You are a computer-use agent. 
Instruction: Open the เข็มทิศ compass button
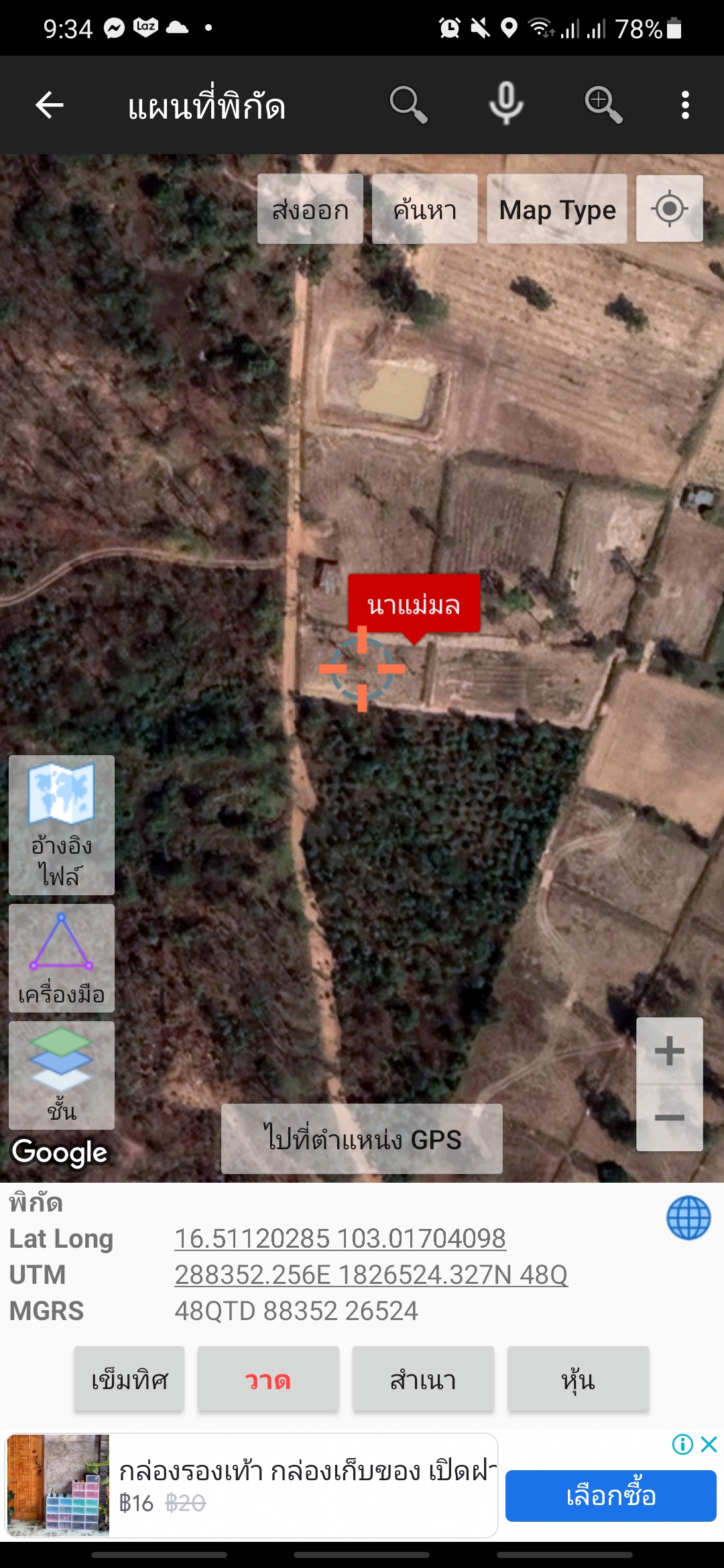pos(129,1379)
